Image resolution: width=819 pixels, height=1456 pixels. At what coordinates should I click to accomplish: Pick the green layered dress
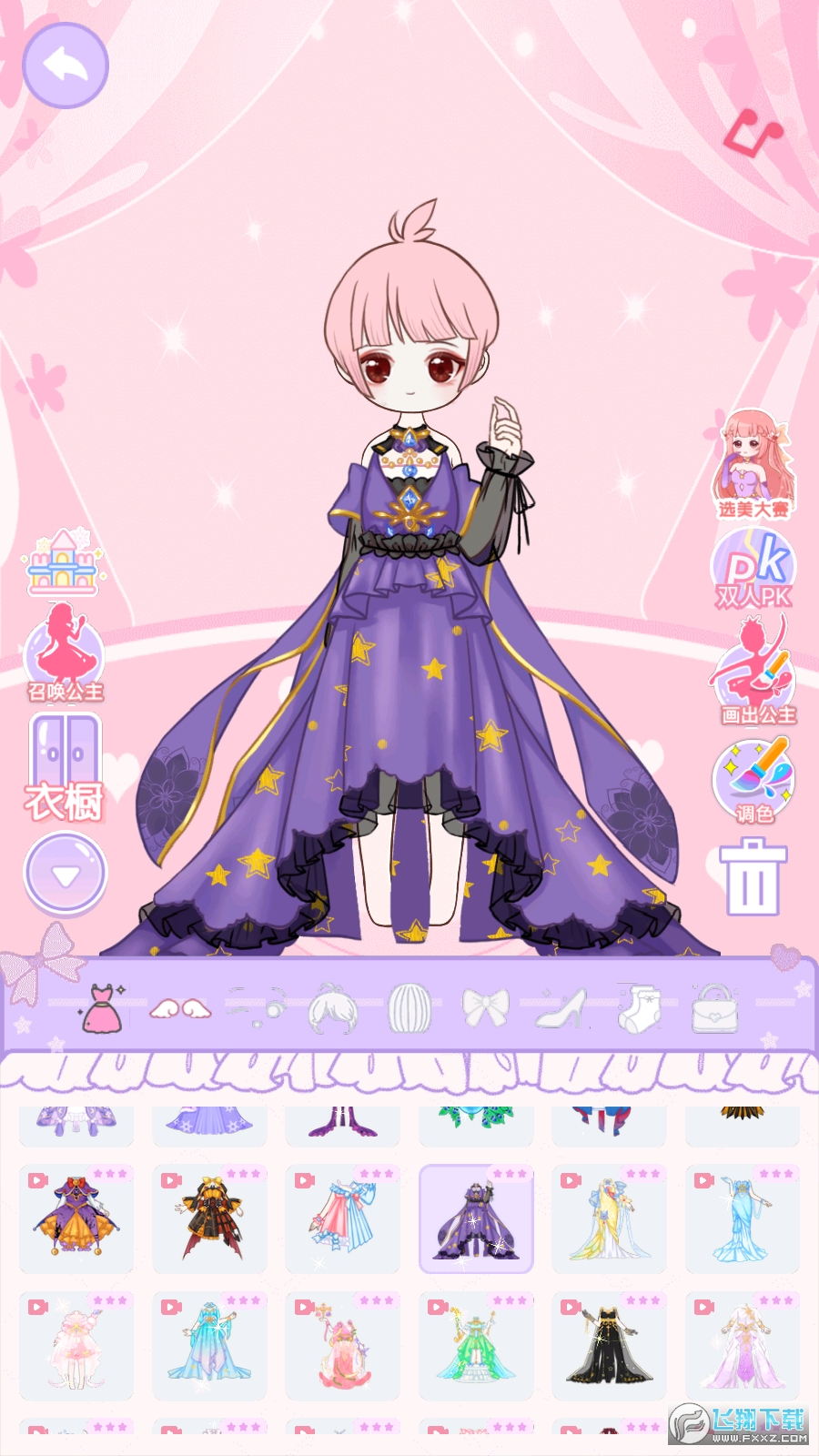[475, 1346]
